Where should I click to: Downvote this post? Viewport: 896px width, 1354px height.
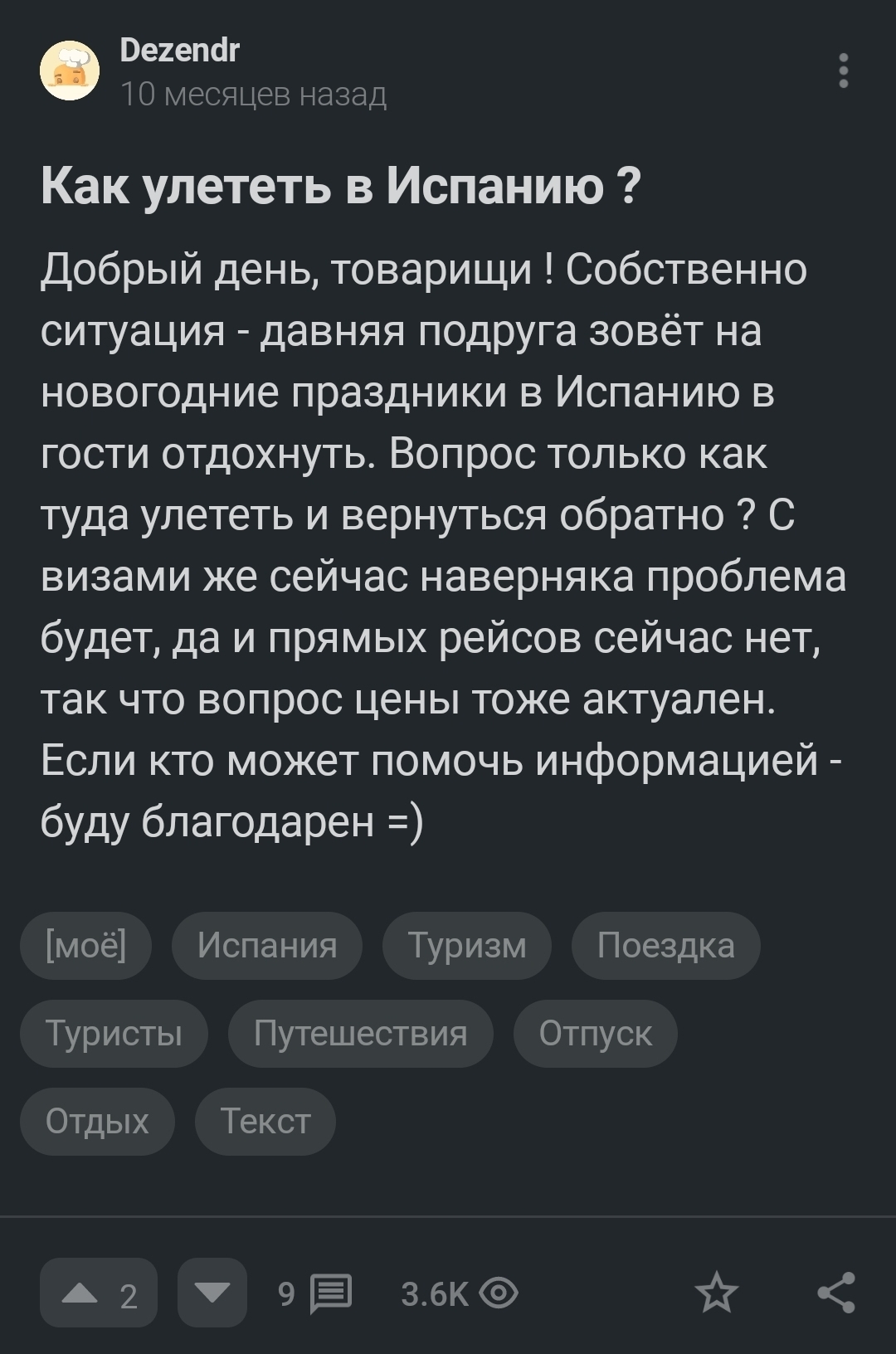[212, 1293]
